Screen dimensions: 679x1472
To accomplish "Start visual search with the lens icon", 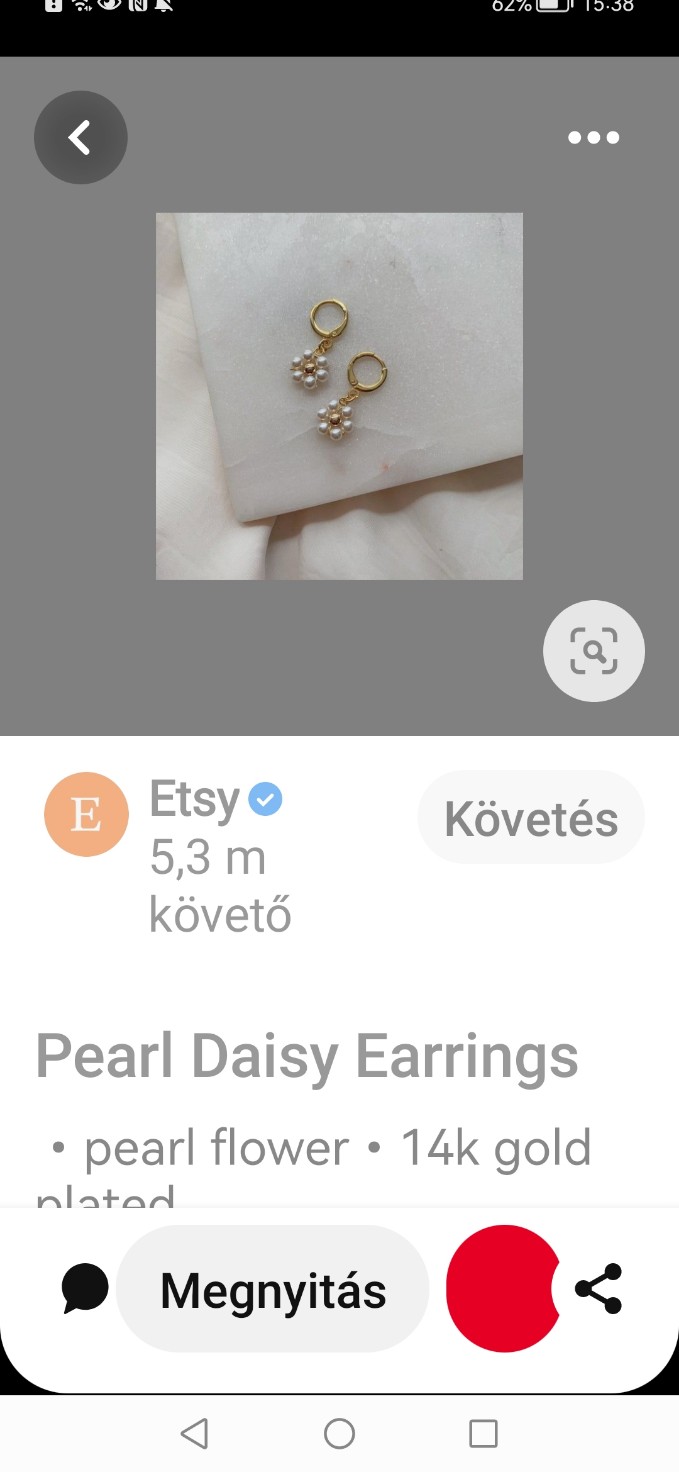I will click(x=594, y=651).
